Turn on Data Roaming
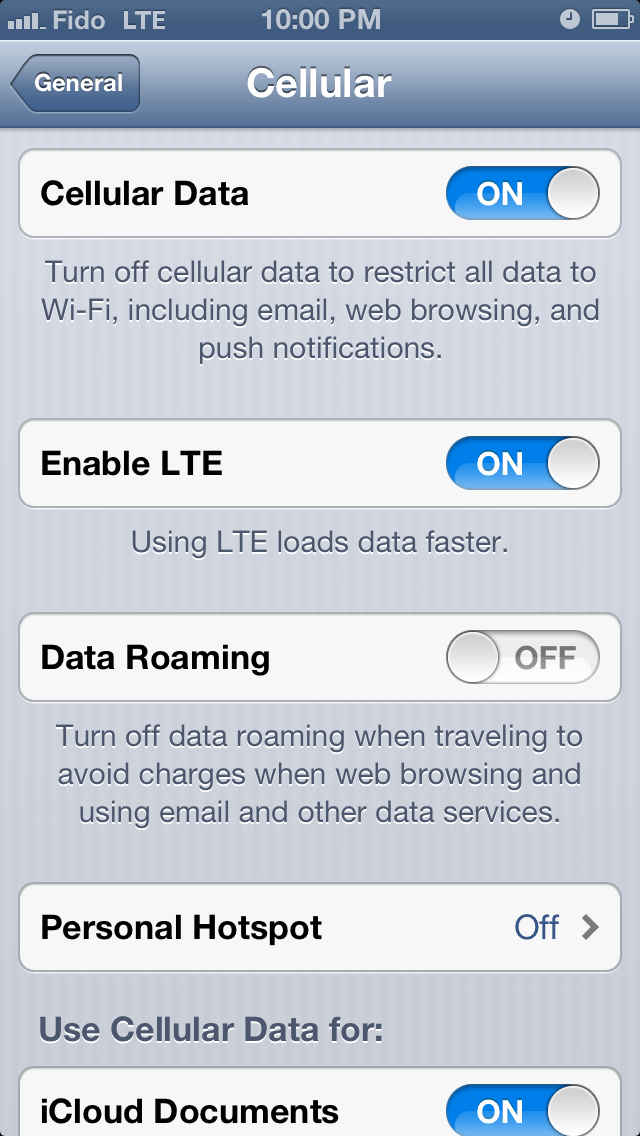Image resolution: width=640 pixels, height=1136 pixels. click(523, 657)
